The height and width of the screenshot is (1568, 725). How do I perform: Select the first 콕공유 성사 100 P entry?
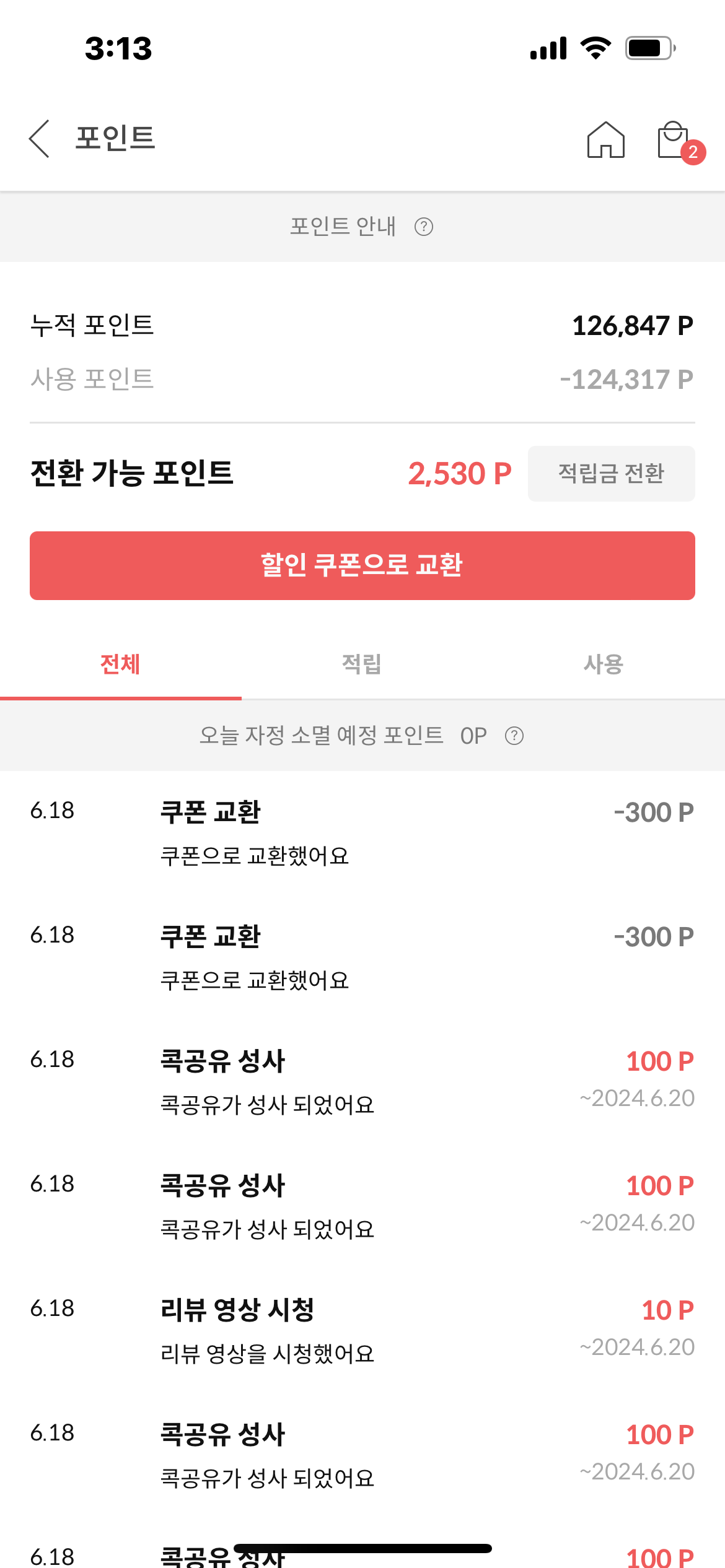[362, 1081]
